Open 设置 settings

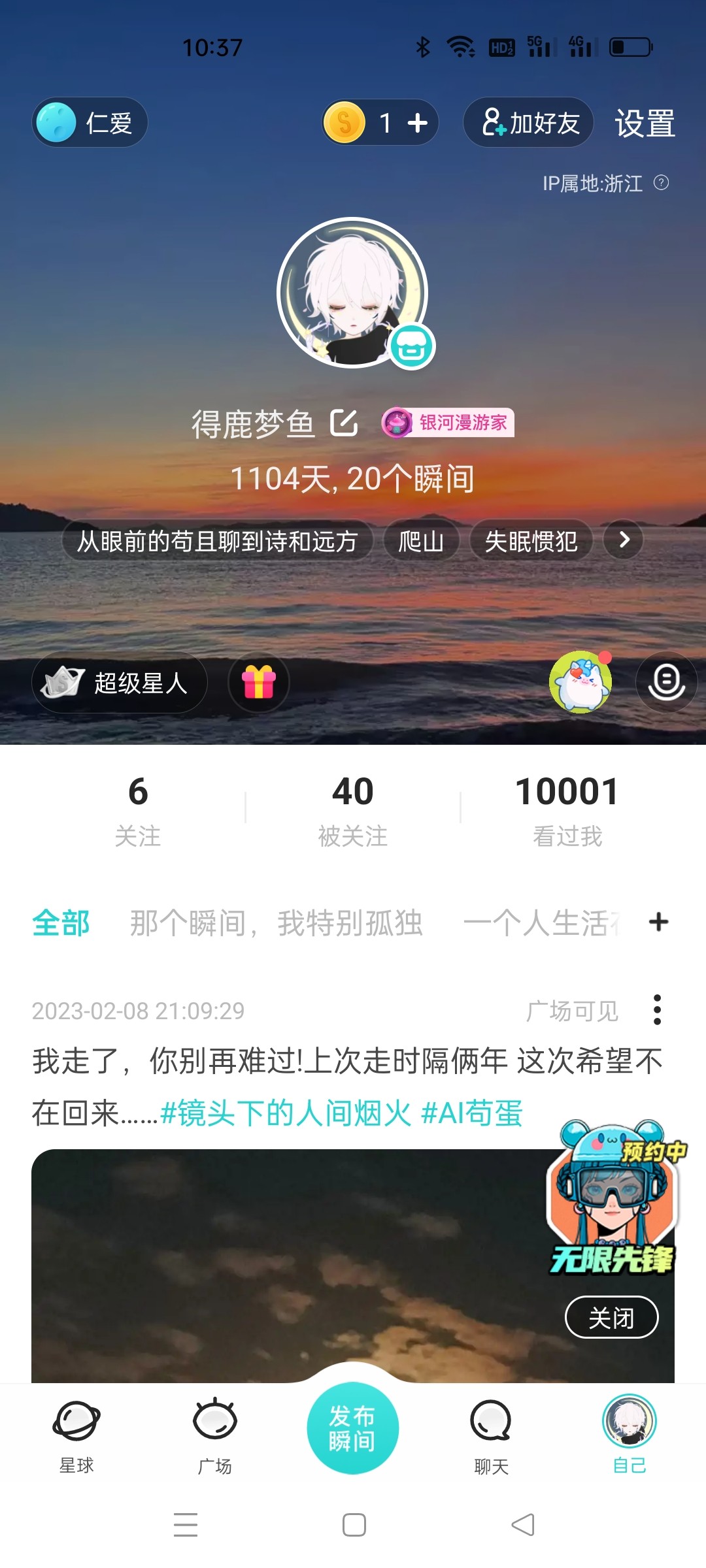[x=645, y=123]
